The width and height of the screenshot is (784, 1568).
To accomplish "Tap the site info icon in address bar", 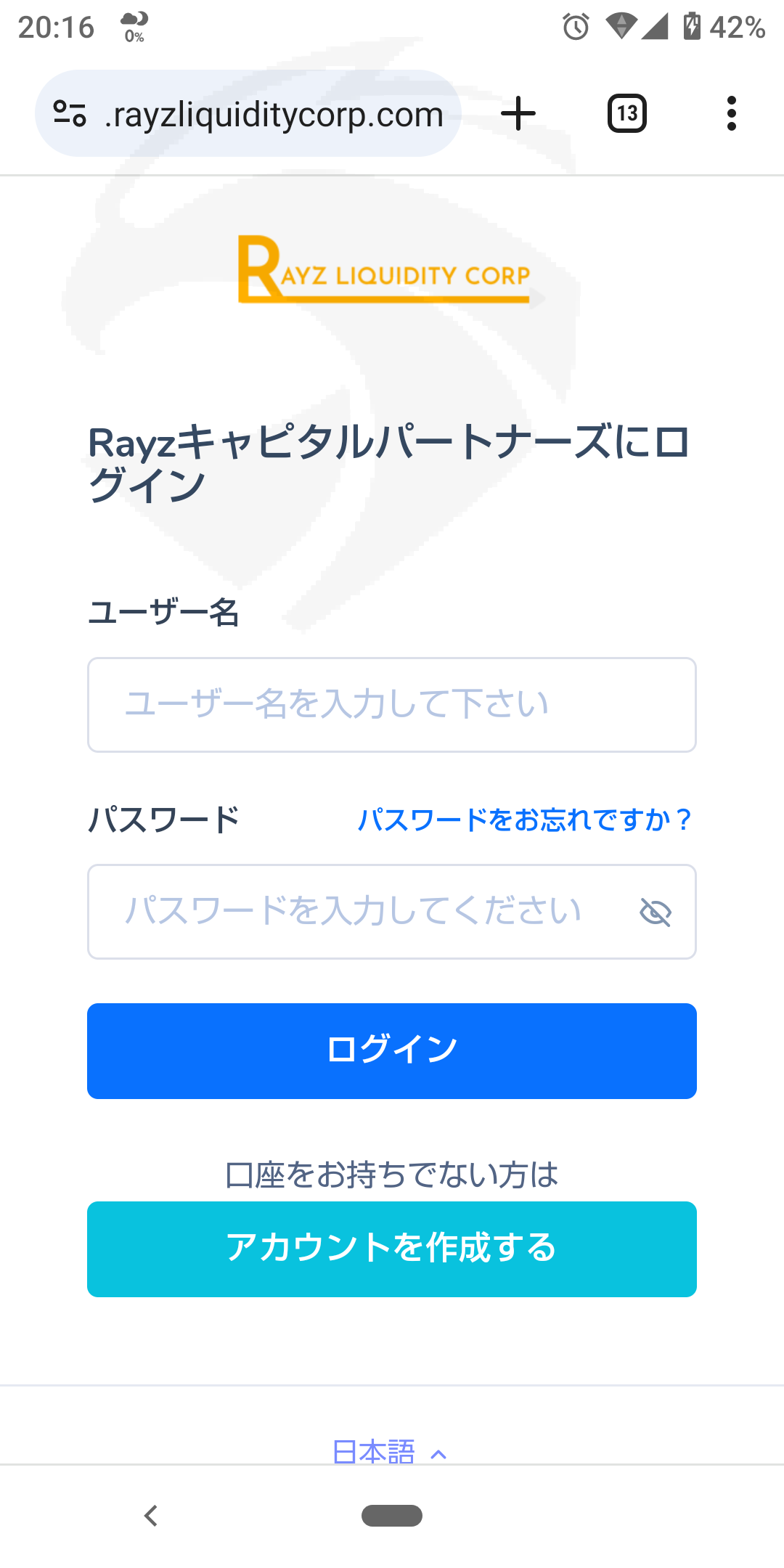I will 70,114.
